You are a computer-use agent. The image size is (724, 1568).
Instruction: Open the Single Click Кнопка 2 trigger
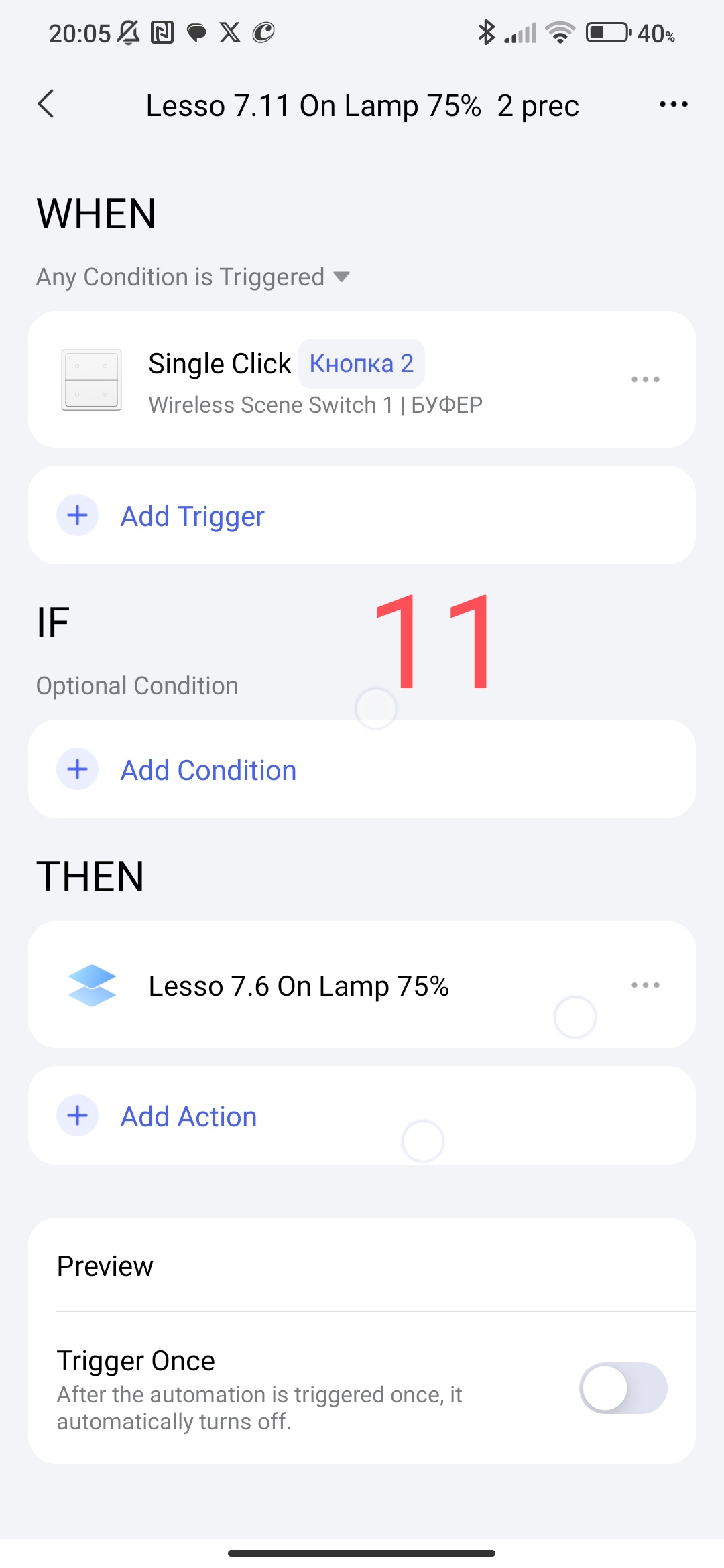click(315, 379)
